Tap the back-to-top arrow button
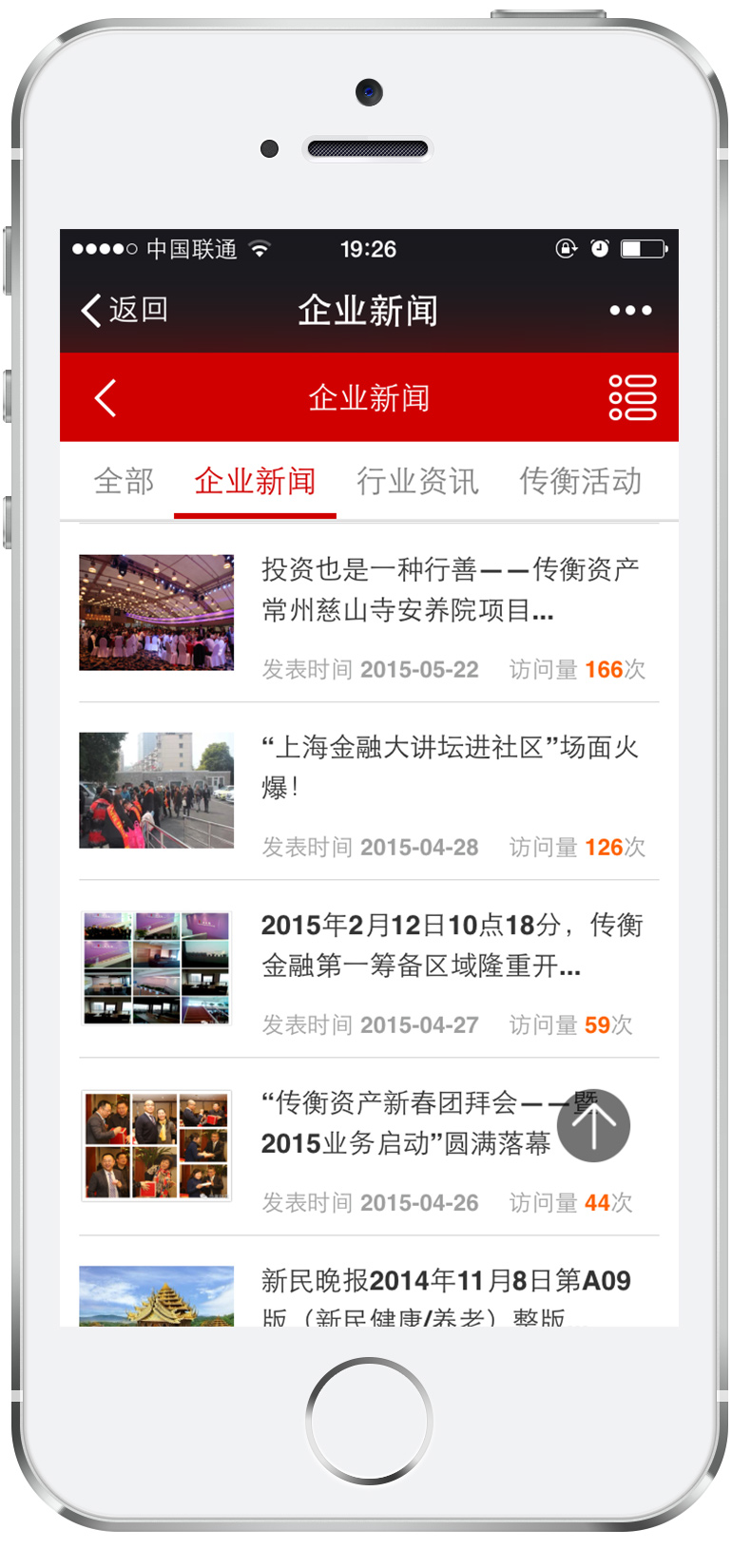 (594, 1125)
